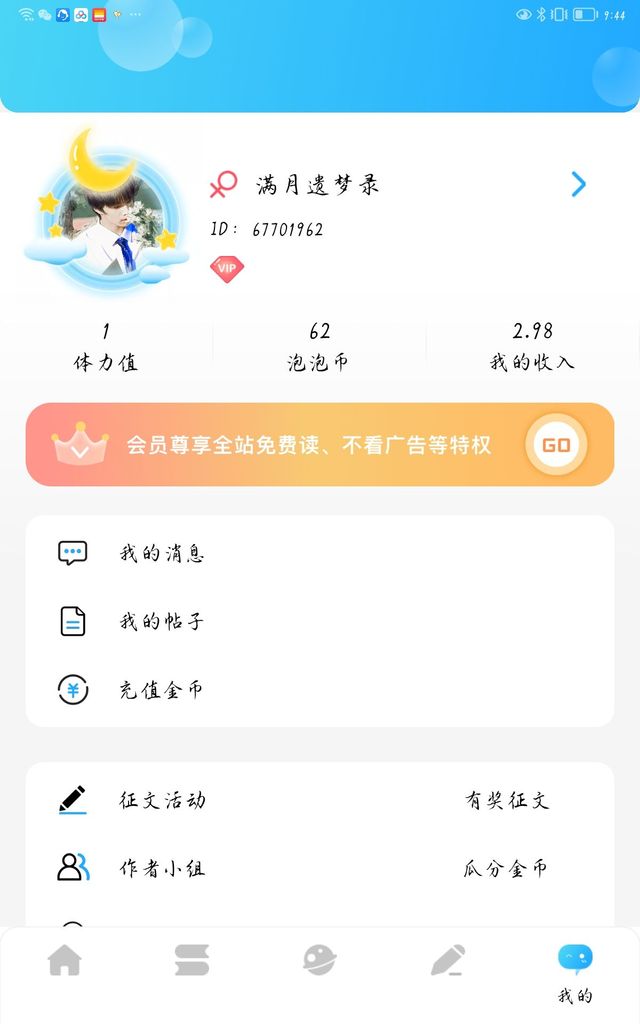
Task: Open the VIP badge
Action: coord(227,268)
